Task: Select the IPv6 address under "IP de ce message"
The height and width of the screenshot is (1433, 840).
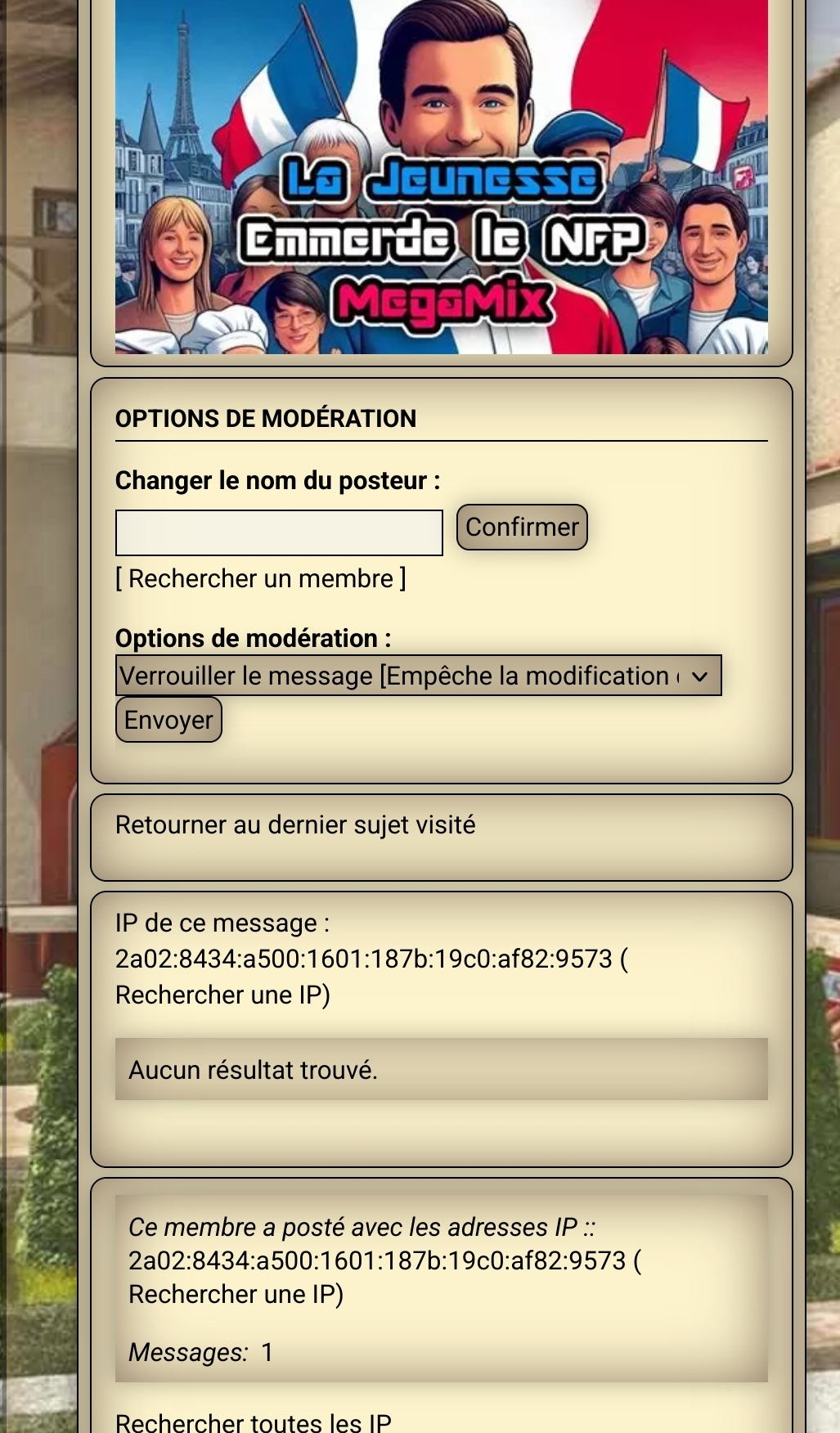Action: point(360,957)
